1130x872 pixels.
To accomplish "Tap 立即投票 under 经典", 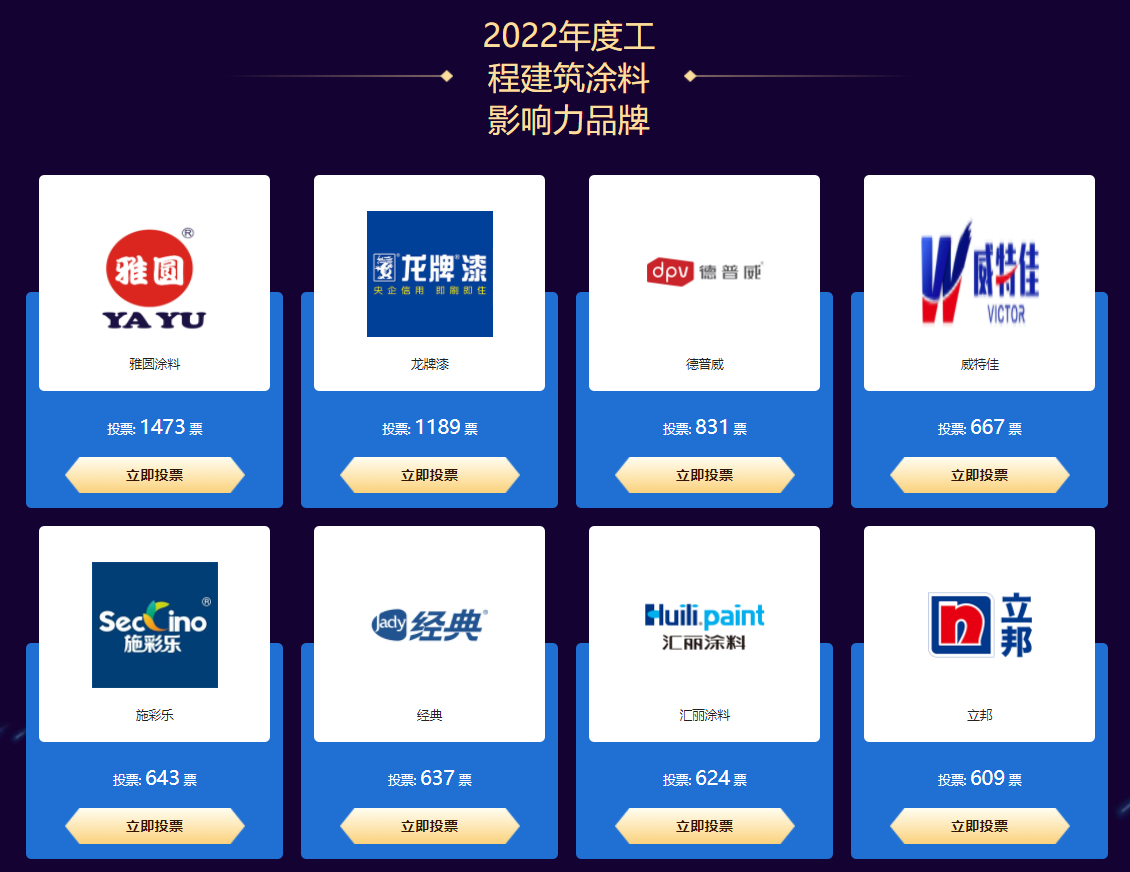I will pos(429,826).
